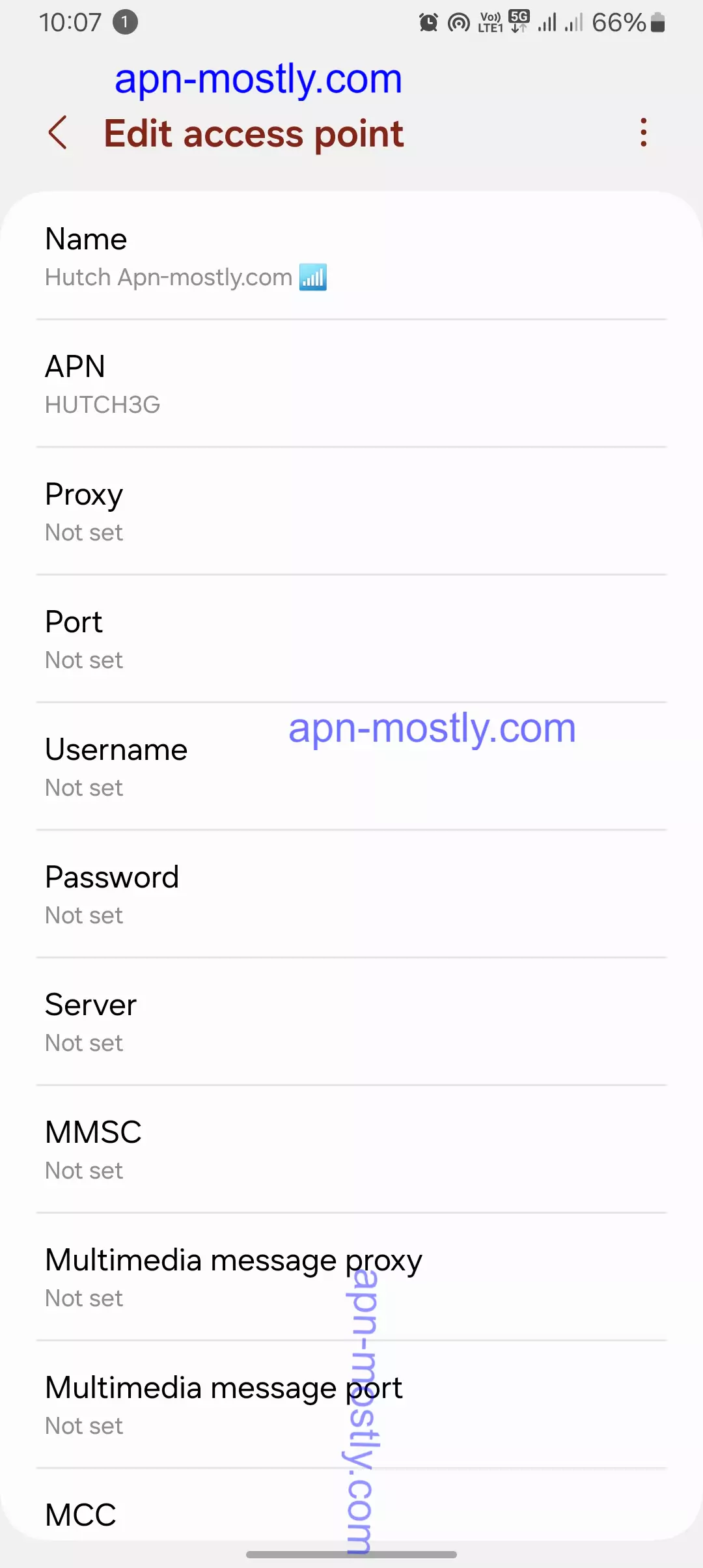Screen dimensions: 703x1568
Task: Open the three-dot overflow menu
Action: [643, 133]
